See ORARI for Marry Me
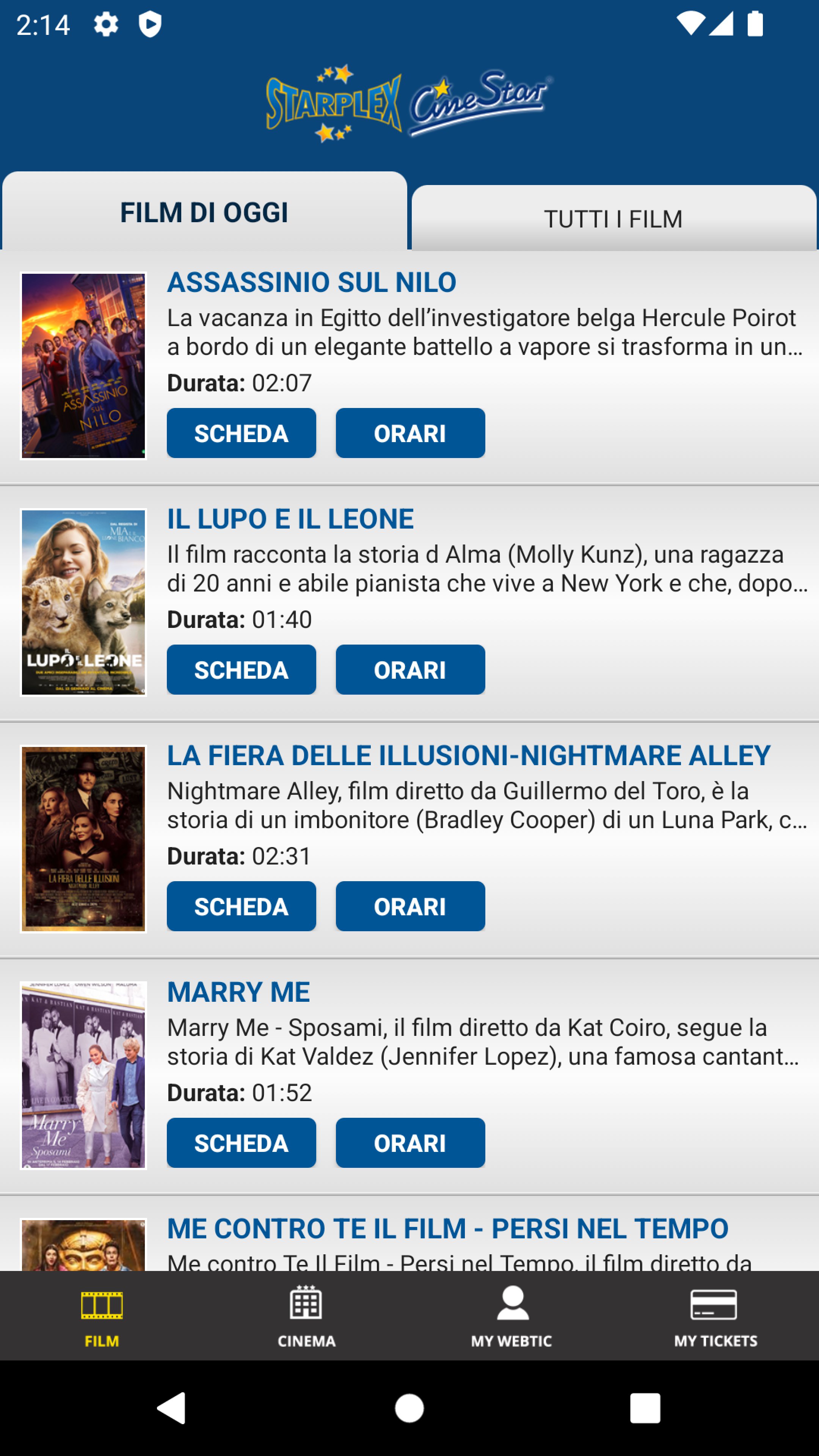The height and width of the screenshot is (1456, 819). [x=410, y=1143]
